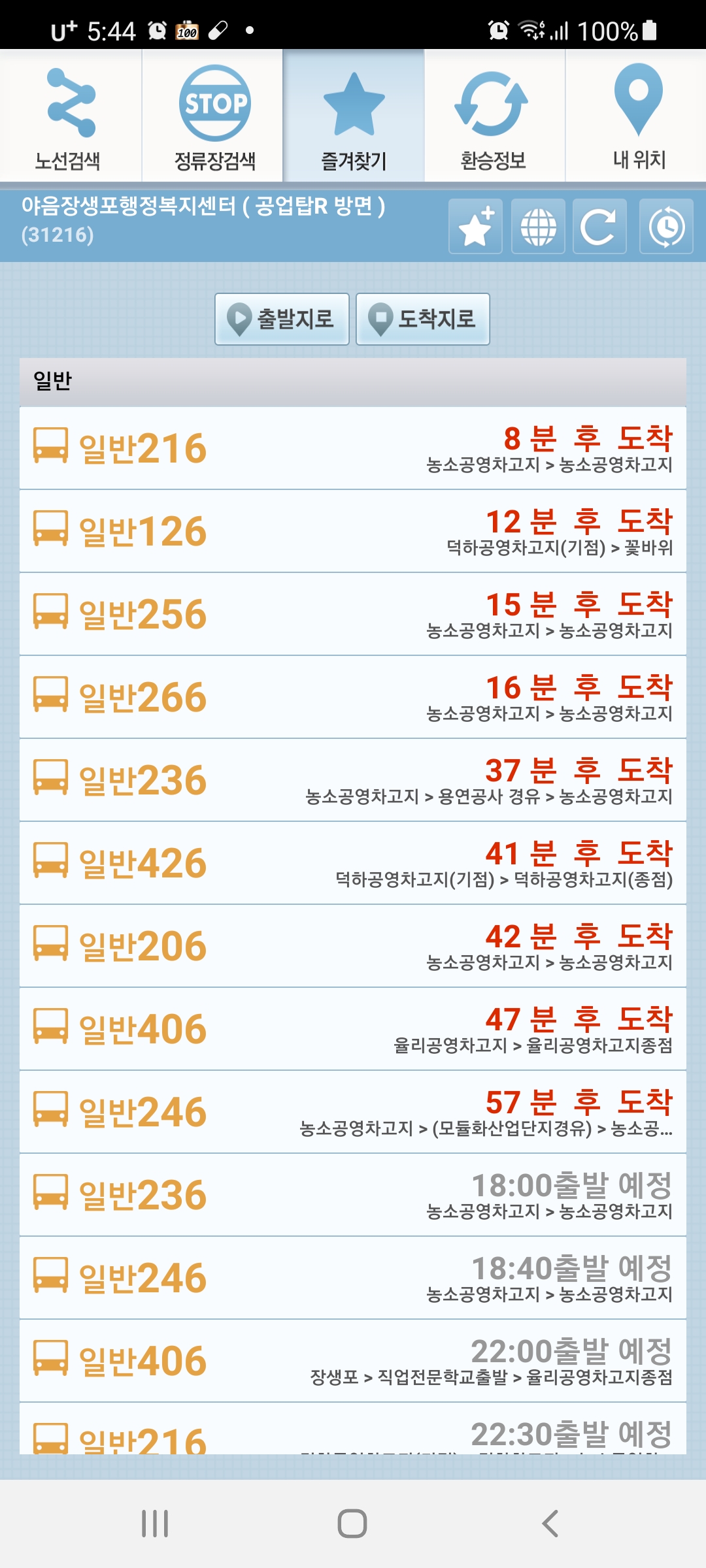This screenshot has width=706, height=1568.
Task: Select bus 일반256 arriving in 15 minutes
Action: tap(353, 614)
